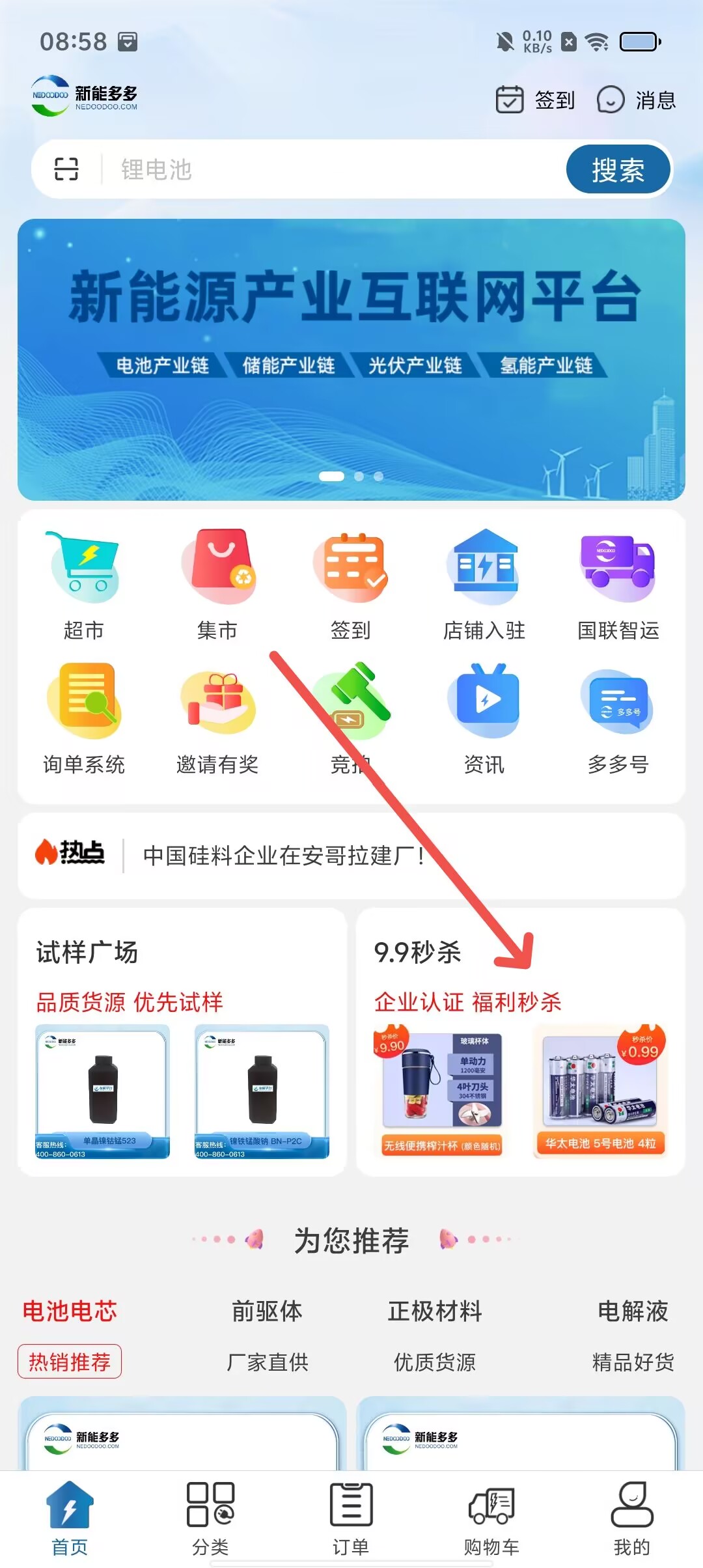
Task: Tap the 搜索 button
Action: 617,169
